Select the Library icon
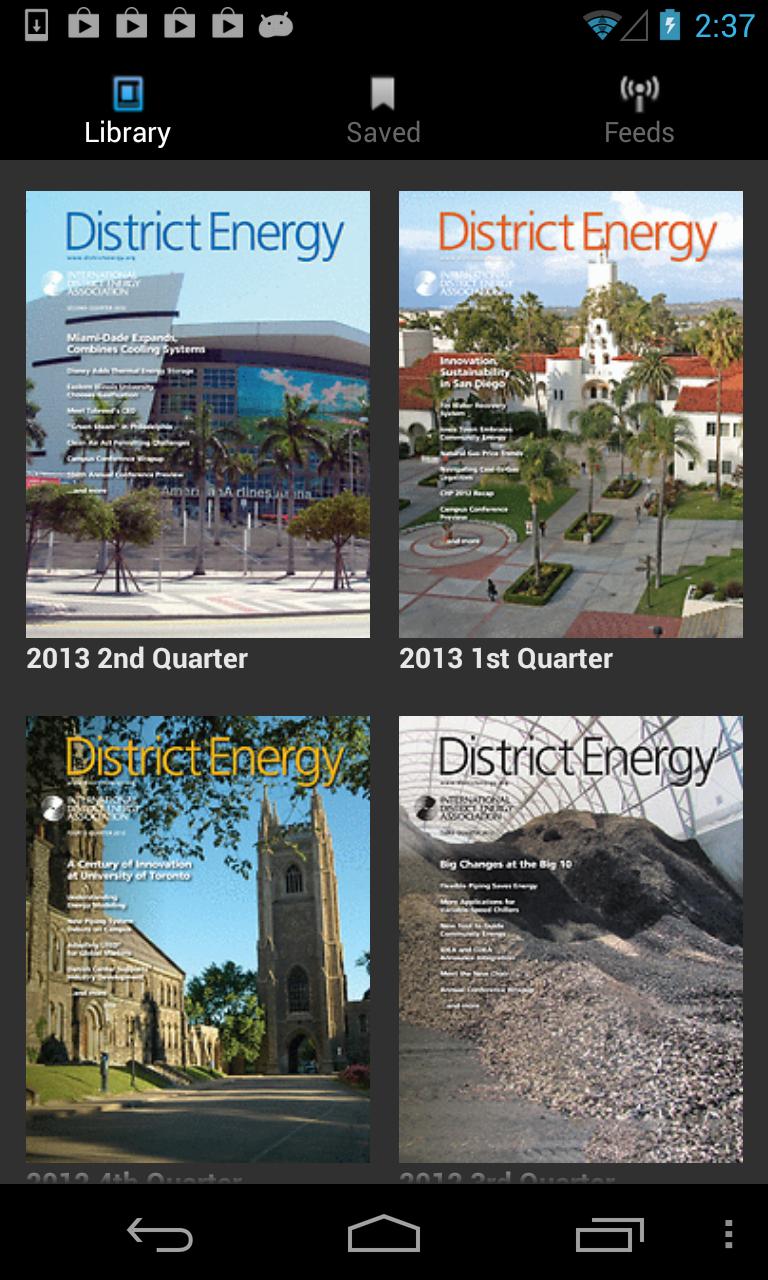Screen dimensions: 768x1280 click(x=127, y=91)
